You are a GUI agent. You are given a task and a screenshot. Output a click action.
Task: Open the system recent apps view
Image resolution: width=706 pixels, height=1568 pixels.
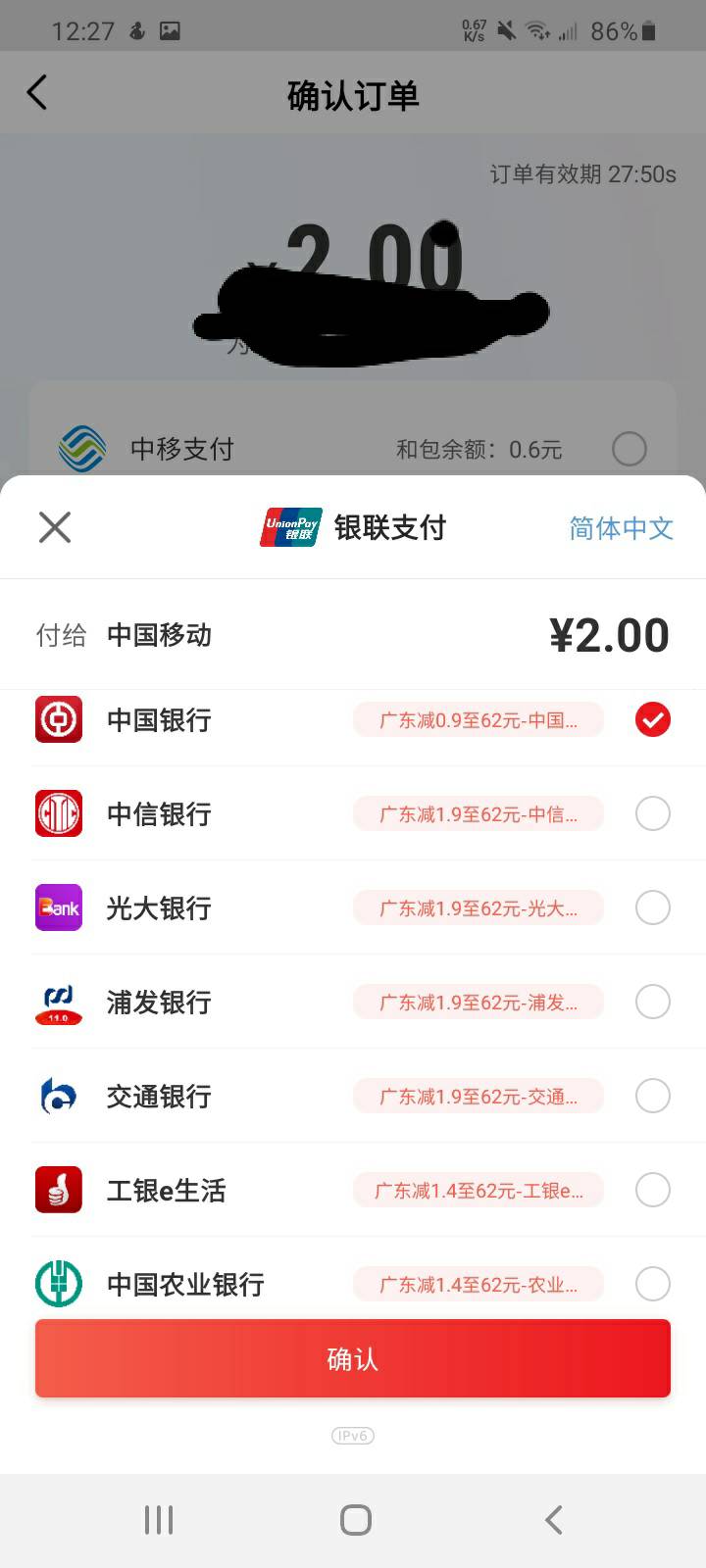(159, 1520)
